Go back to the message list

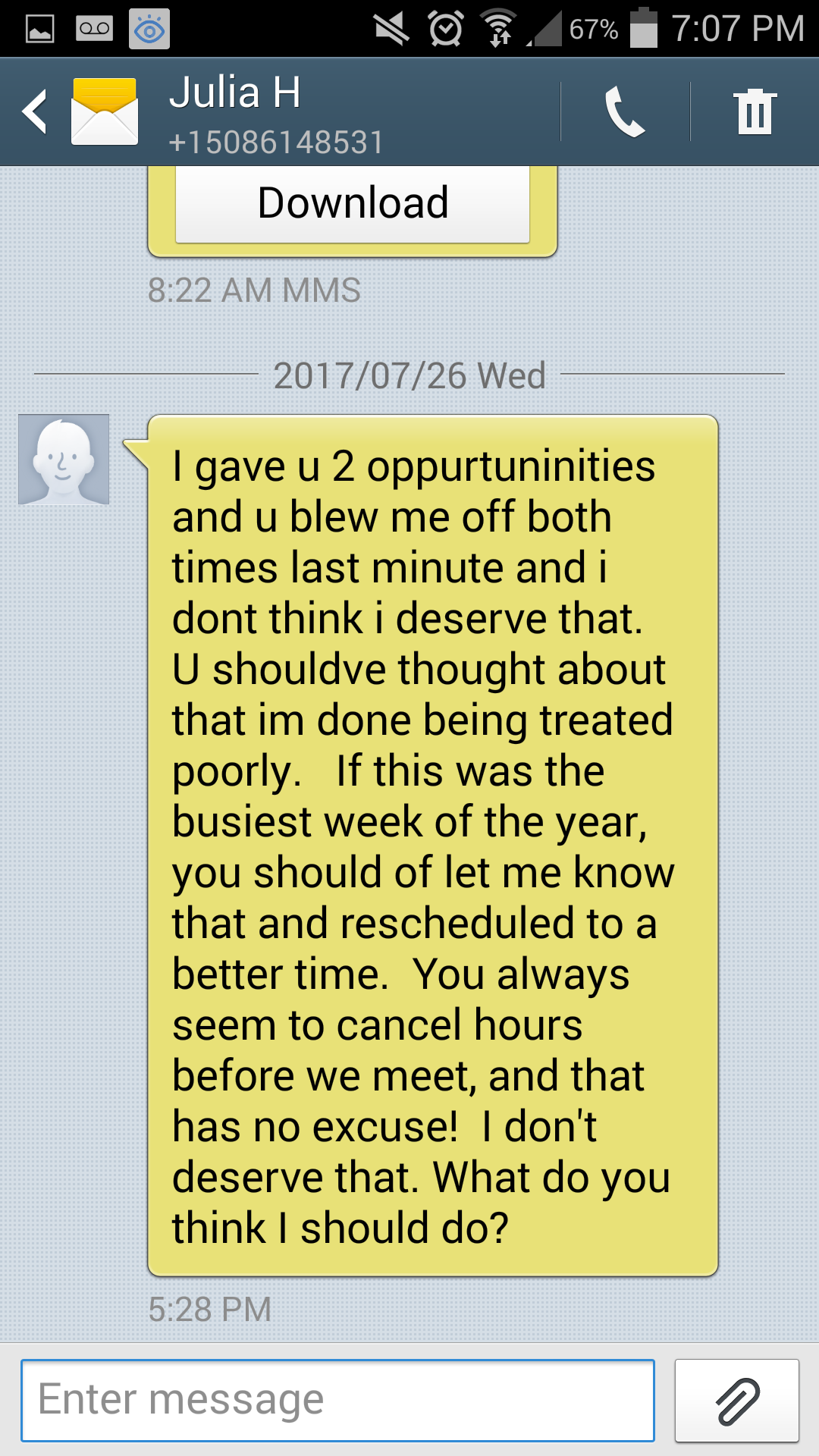point(36,111)
